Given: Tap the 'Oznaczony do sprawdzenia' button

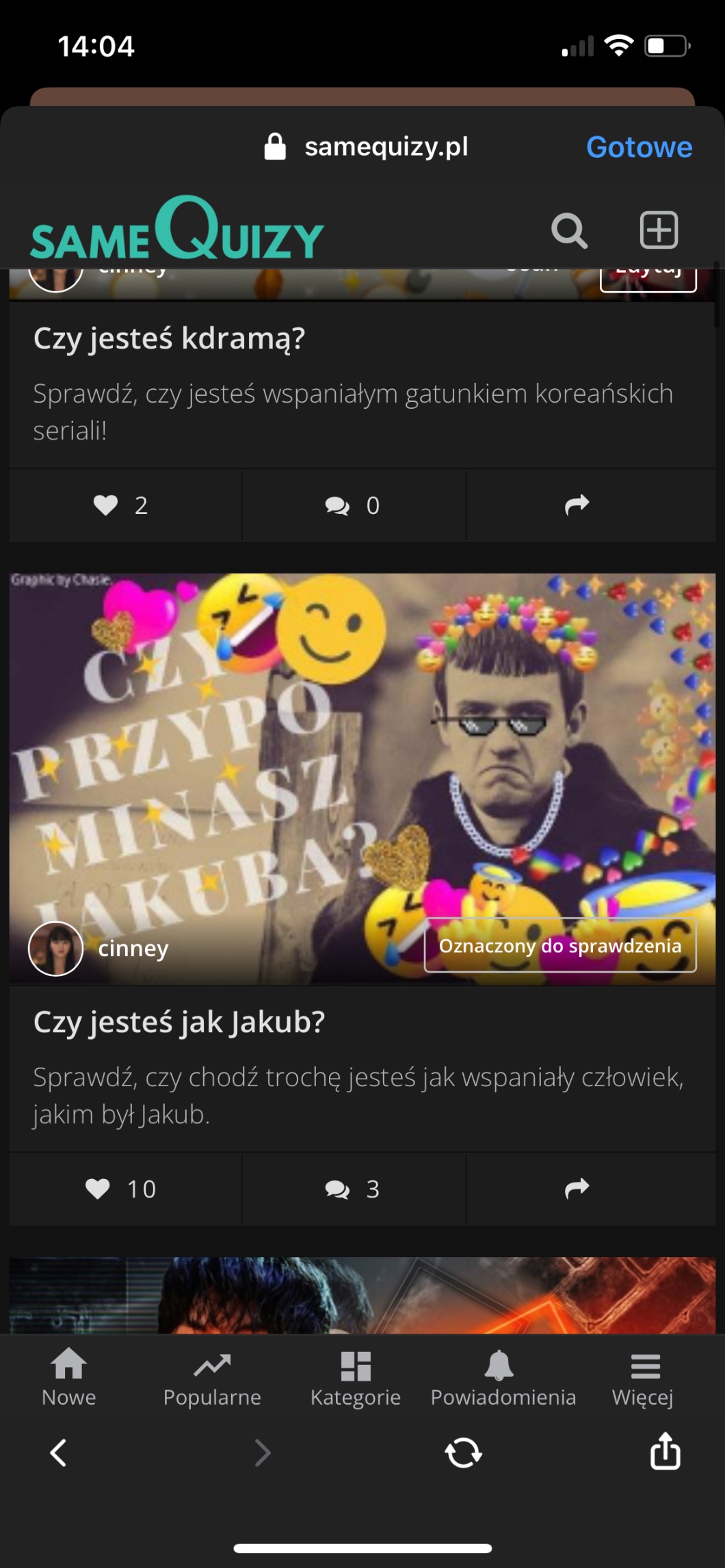Looking at the screenshot, I should [x=560, y=946].
